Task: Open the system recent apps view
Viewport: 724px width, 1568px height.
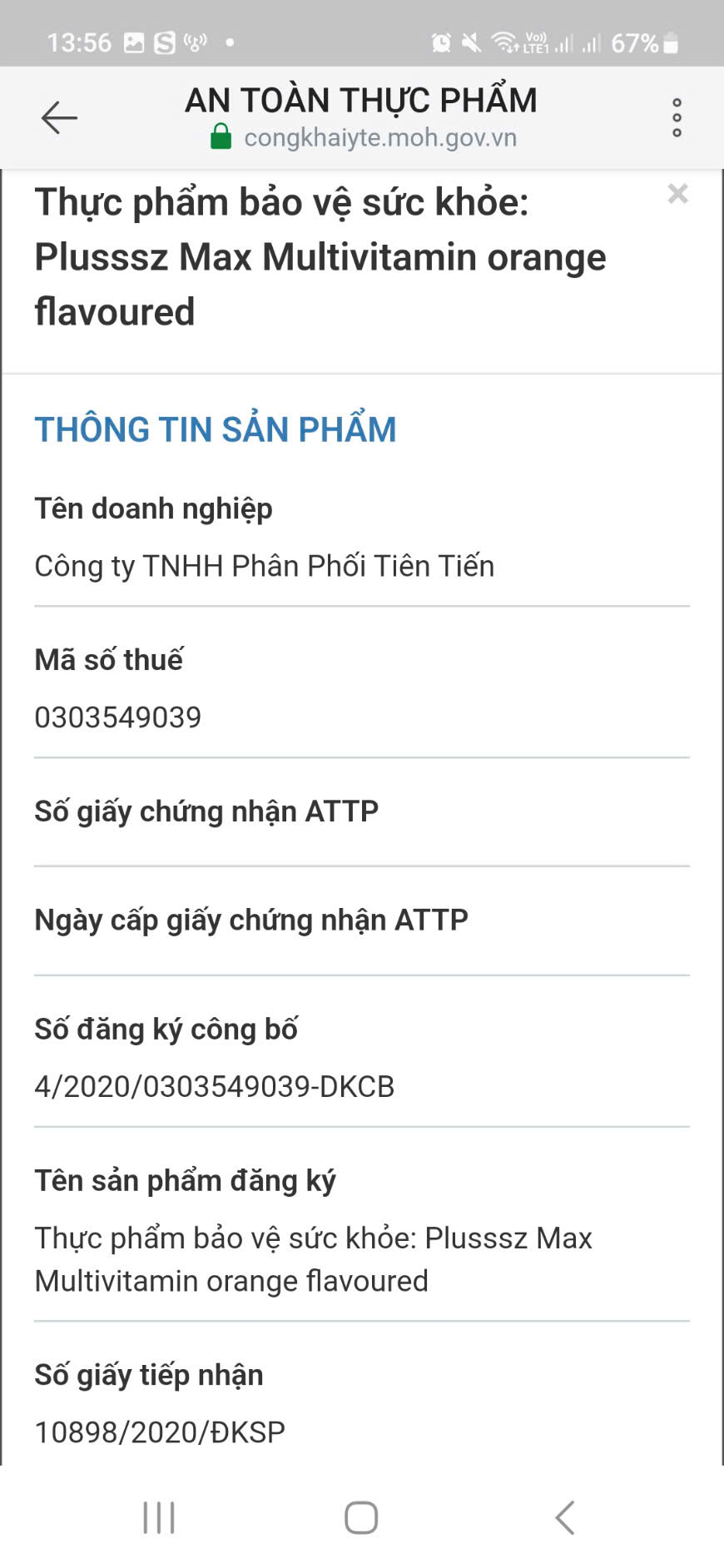Action: point(159,1517)
